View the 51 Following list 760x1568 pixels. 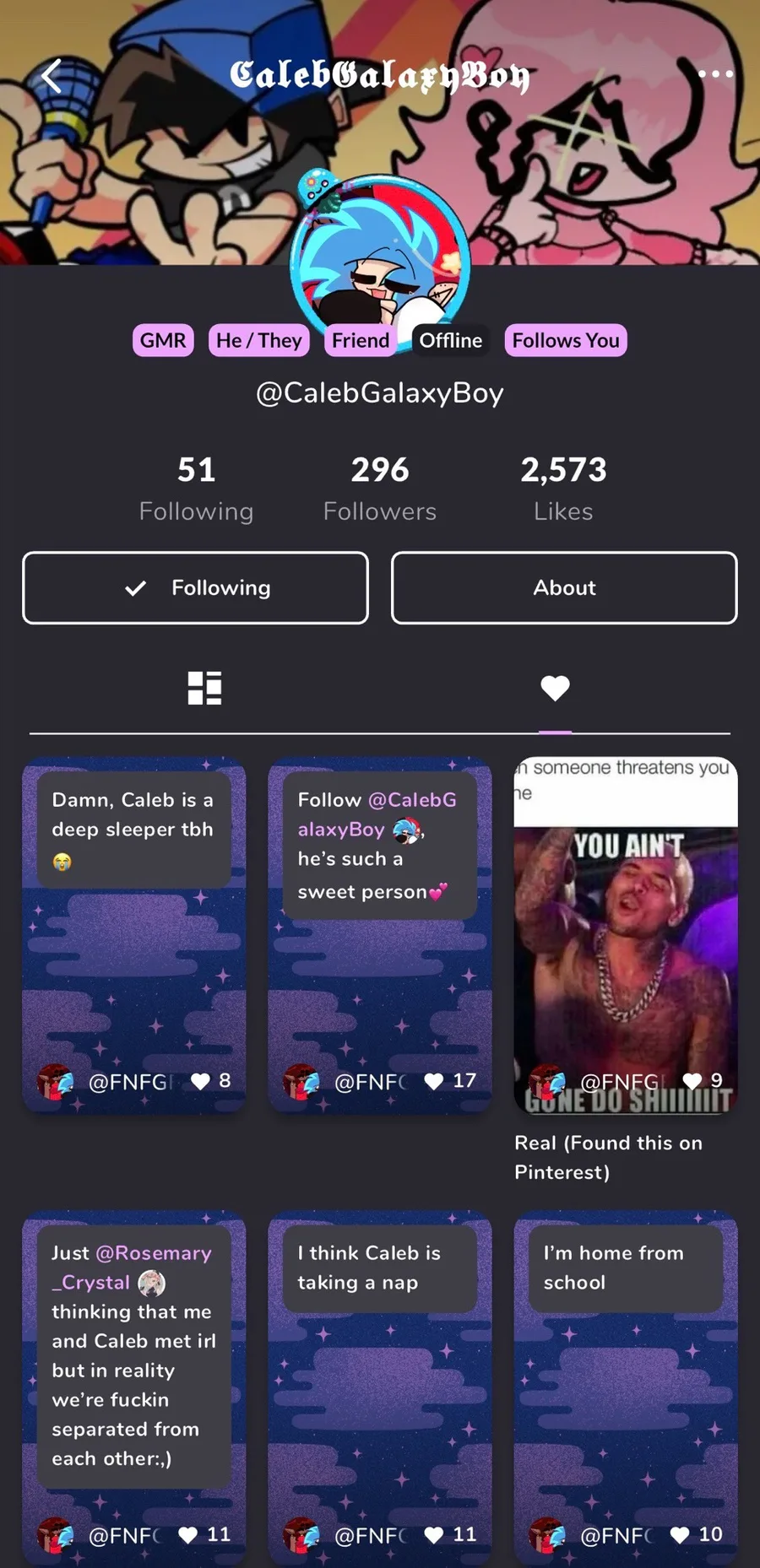coord(196,489)
